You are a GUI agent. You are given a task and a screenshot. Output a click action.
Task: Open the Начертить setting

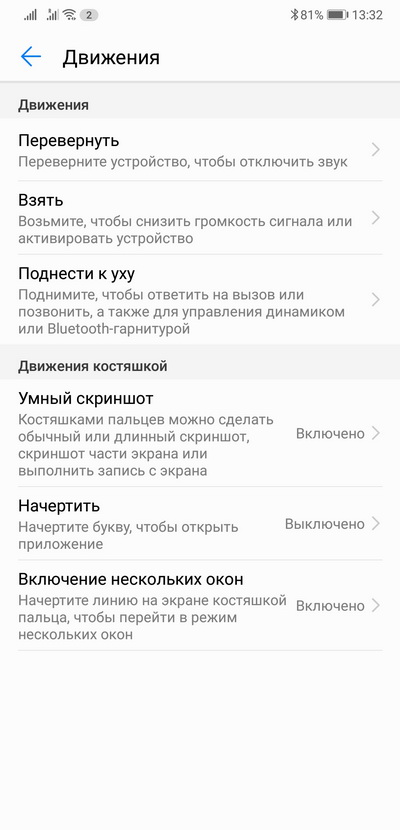[x=200, y=524]
